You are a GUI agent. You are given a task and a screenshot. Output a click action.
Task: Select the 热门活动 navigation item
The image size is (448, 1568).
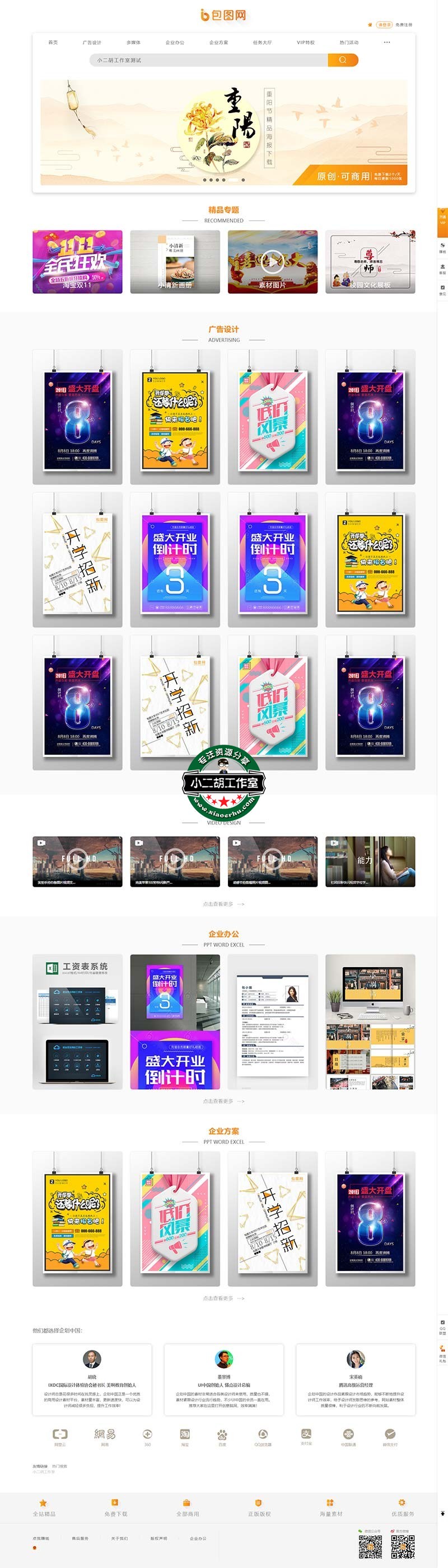[x=349, y=43]
